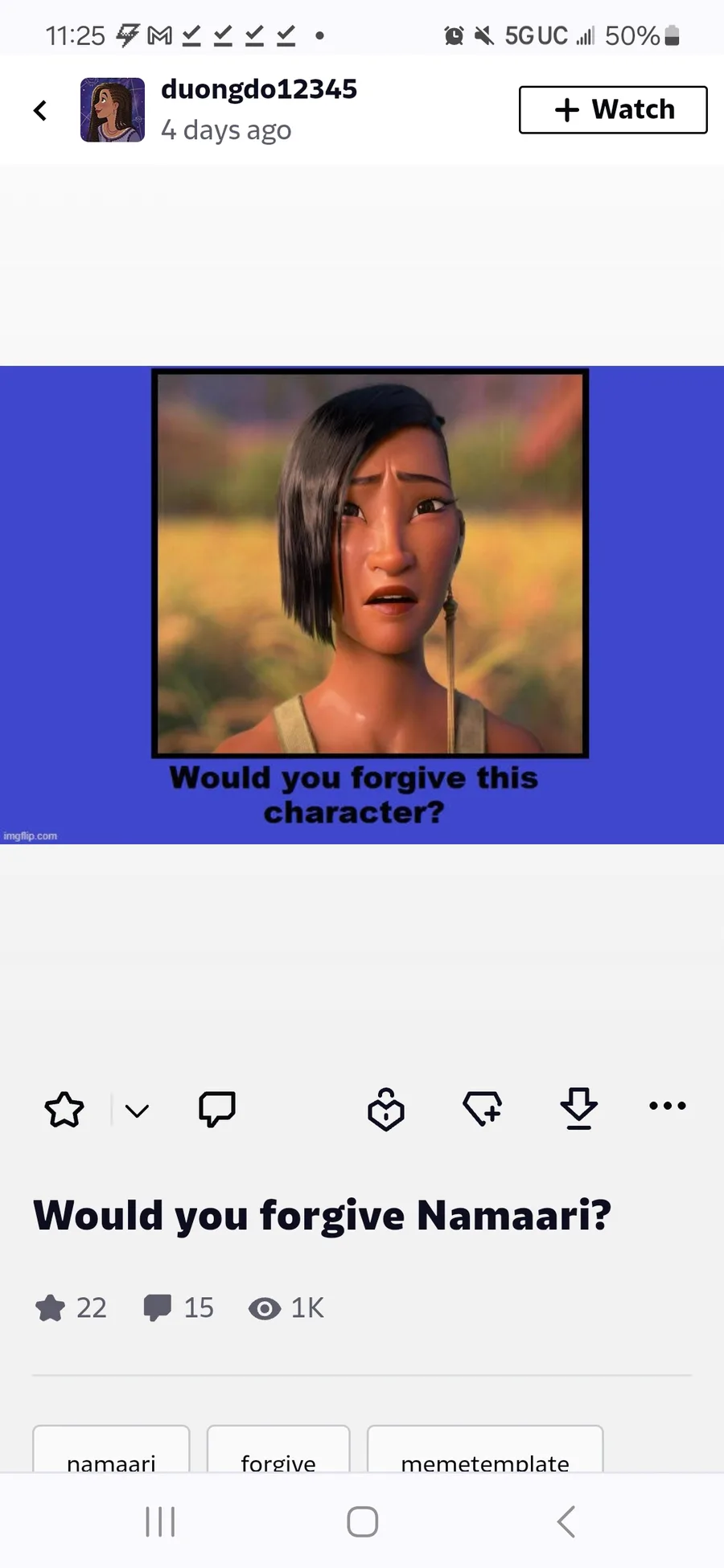The height and width of the screenshot is (1568, 724).
Task: Open duongdo12345's profile avatar
Action: 113,110
